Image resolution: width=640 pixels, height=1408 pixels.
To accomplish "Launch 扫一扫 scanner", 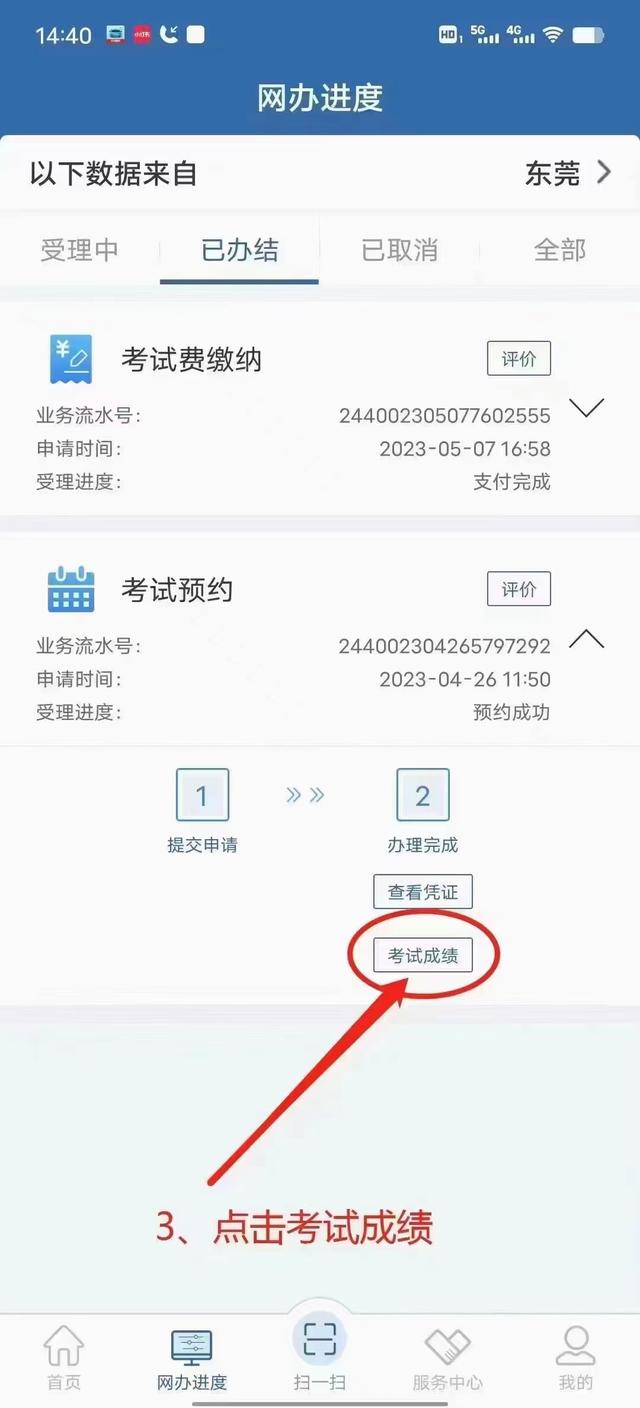I will tap(319, 1352).
